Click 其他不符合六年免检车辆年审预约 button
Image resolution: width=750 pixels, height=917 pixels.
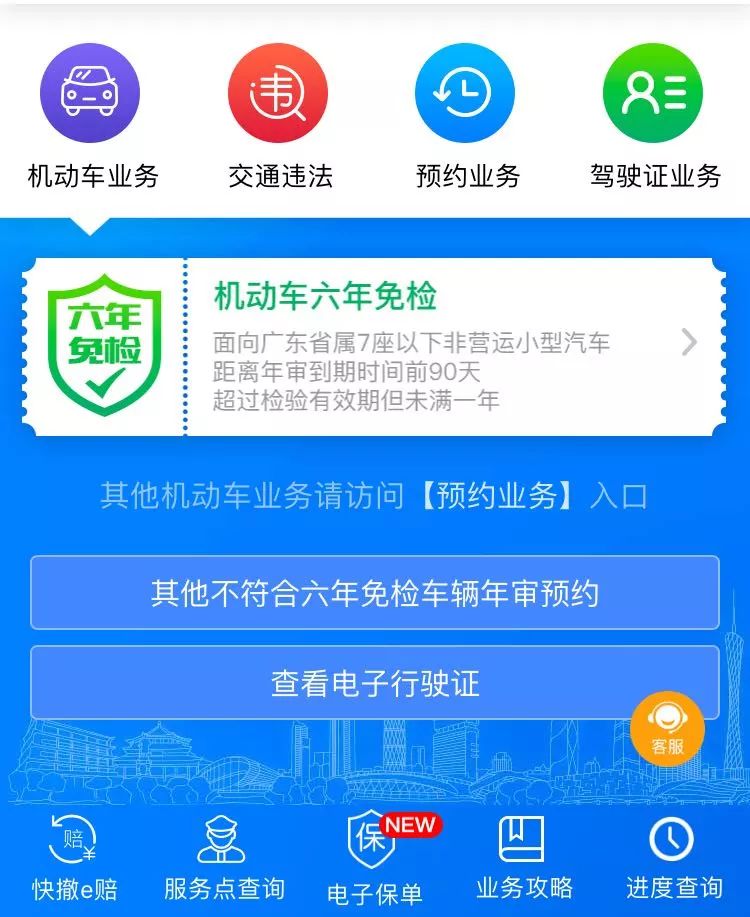(x=375, y=592)
